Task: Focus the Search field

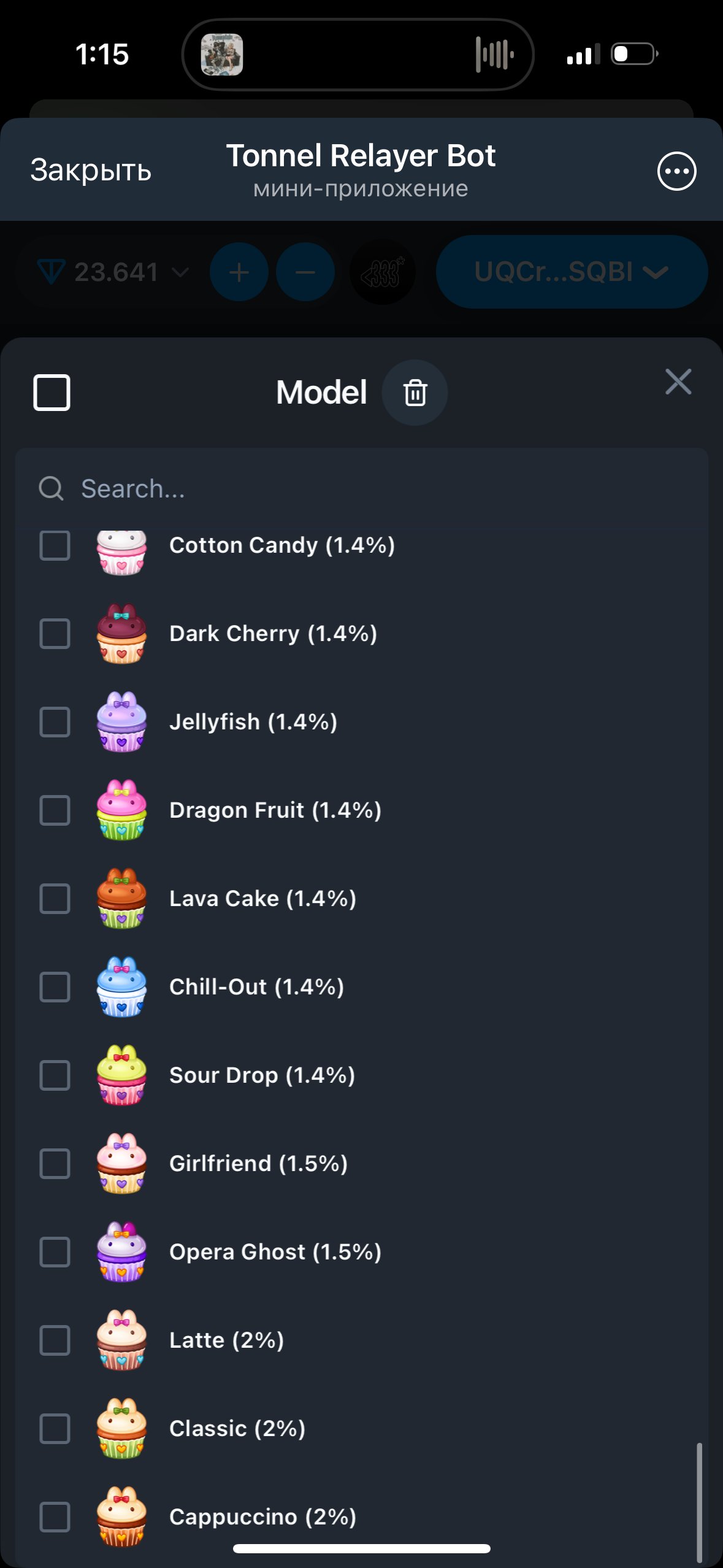Action: 362,488
